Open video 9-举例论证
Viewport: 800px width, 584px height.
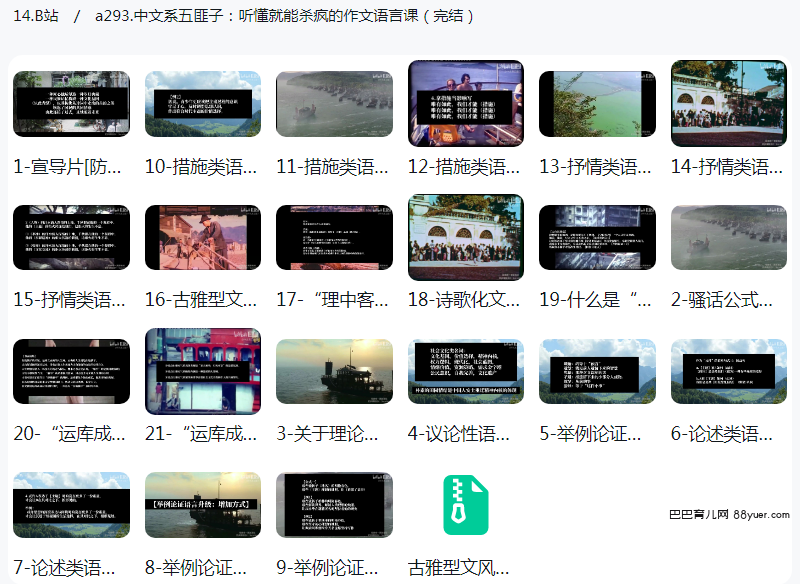pyautogui.click(x=334, y=504)
